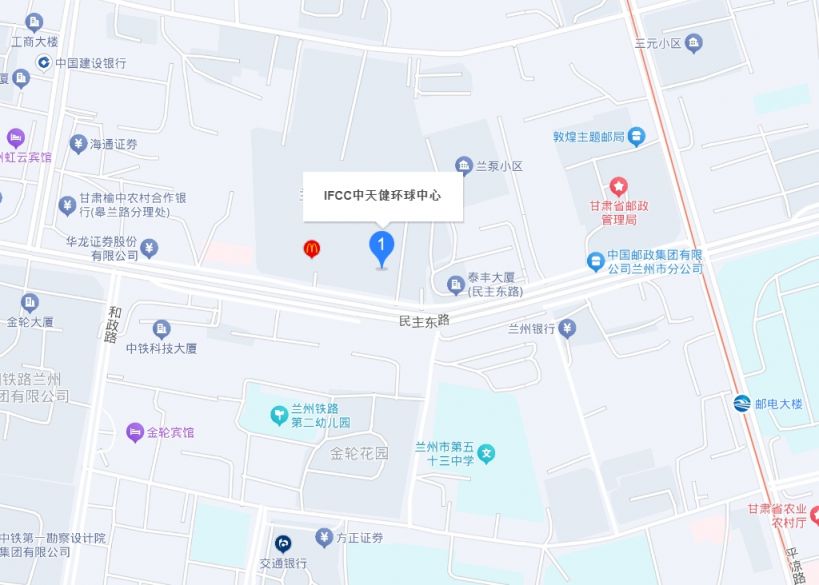The height and width of the screenshot is (585, 819).
Task: Select the 中国建设银行 marker
Action: point(43,63)
